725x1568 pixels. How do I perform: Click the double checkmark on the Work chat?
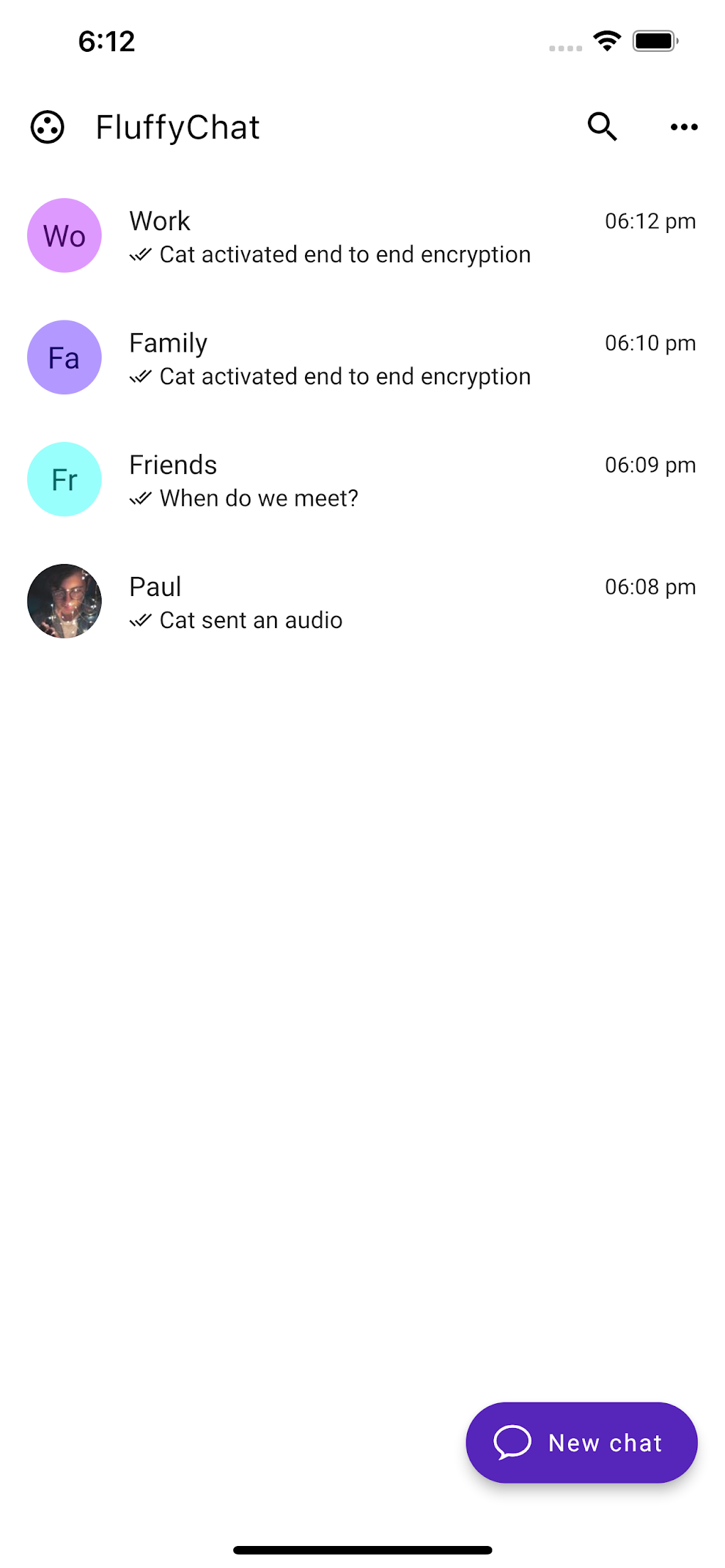coord(141,254)
